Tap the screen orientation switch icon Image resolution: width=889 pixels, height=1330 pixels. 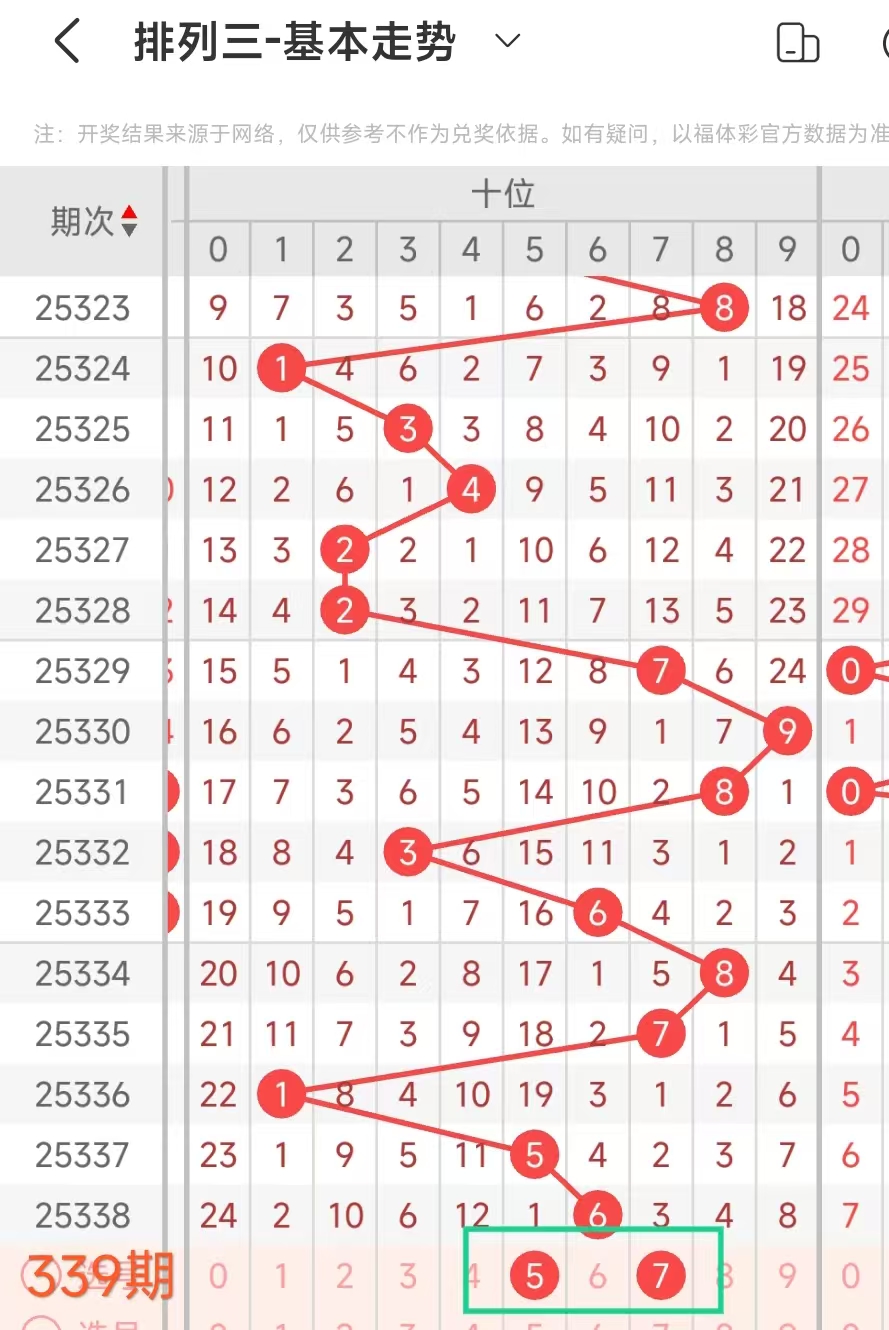pos(797,43)
